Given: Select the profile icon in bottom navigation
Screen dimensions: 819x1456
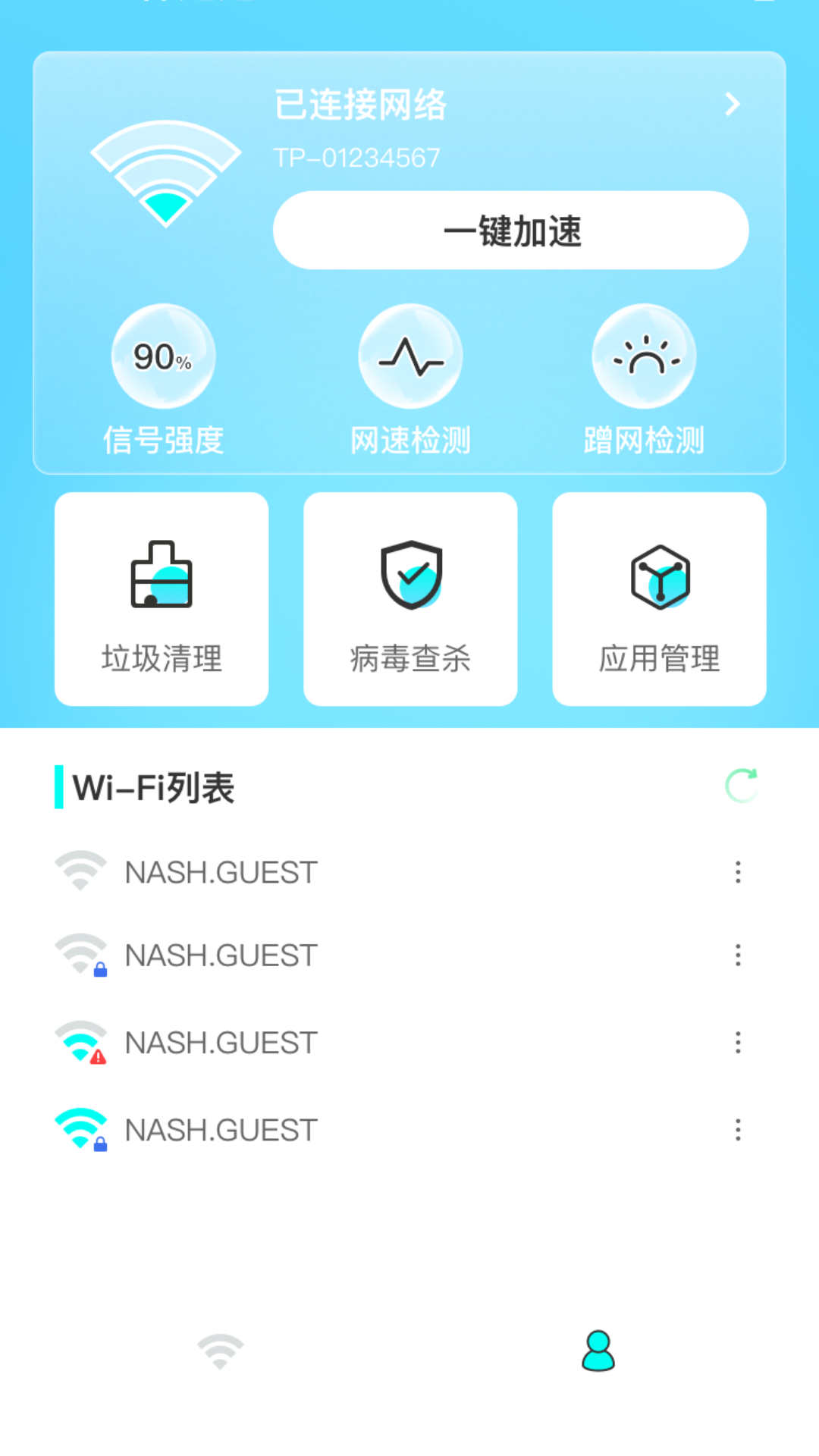Looking at the screenshot, I should pos(597,1349).
